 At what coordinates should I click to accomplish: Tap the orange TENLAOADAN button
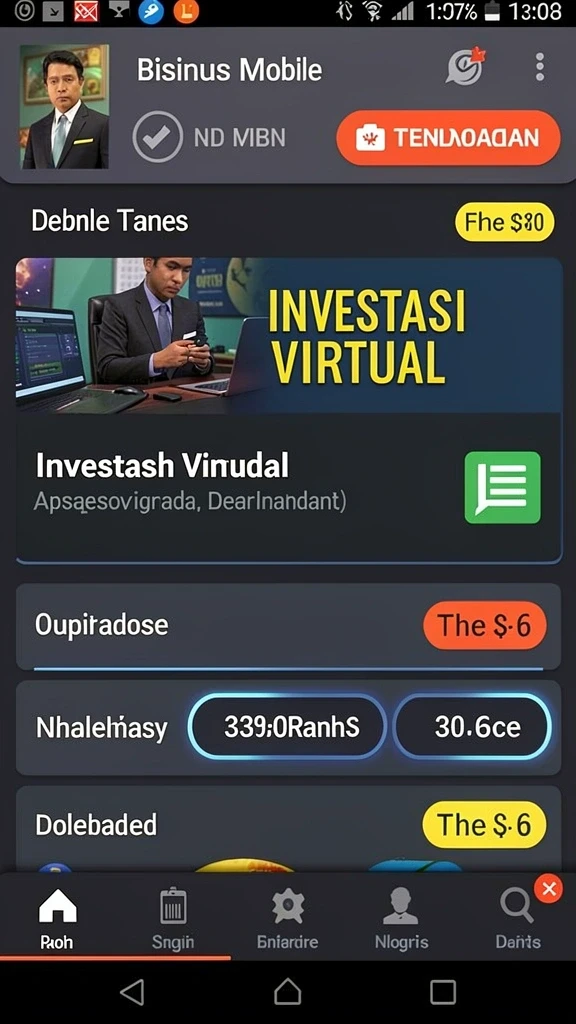coord(448,138)
